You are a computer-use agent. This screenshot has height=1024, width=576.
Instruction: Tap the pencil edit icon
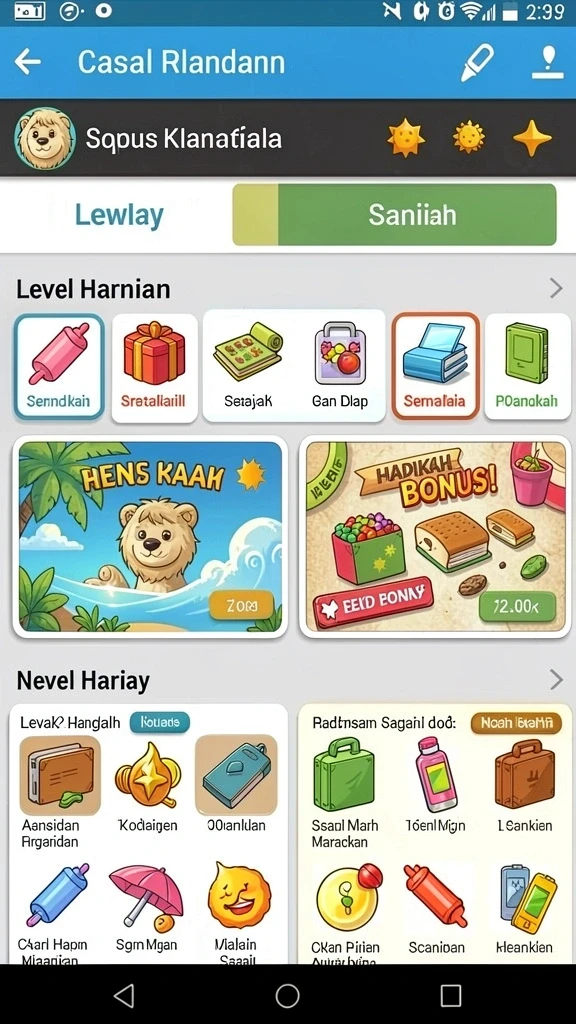pyautogui.click(x=477, y=62)
